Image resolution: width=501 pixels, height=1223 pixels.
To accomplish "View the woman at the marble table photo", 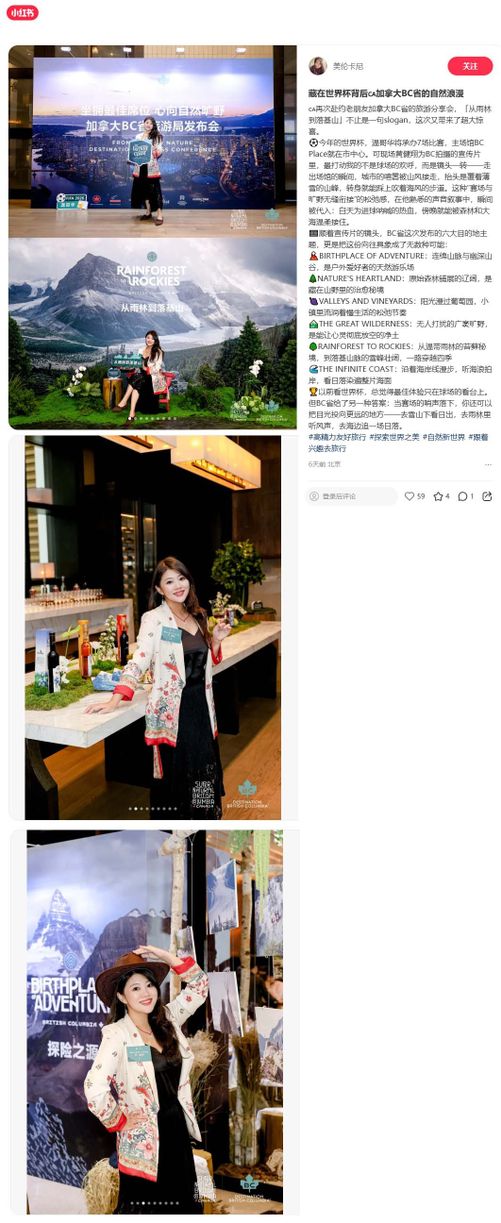I will pyautogui.click(x=152, y=626).
